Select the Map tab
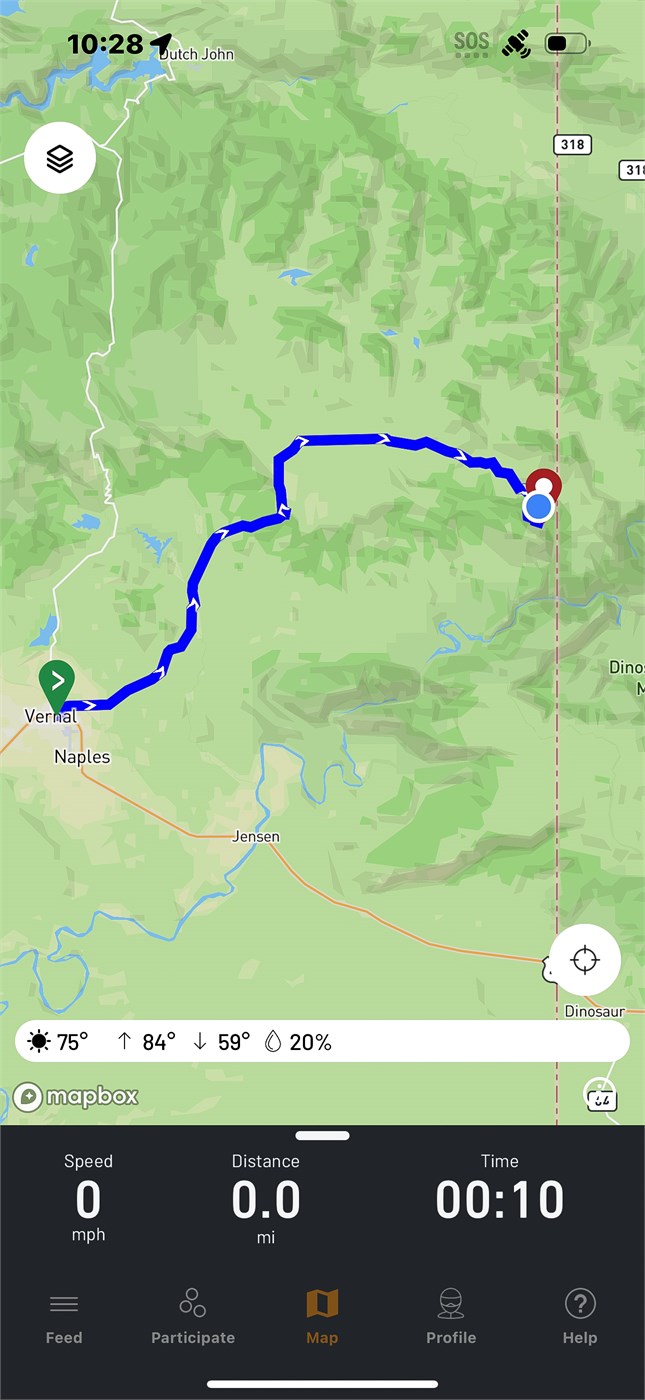 click(x=322, y=1316)
